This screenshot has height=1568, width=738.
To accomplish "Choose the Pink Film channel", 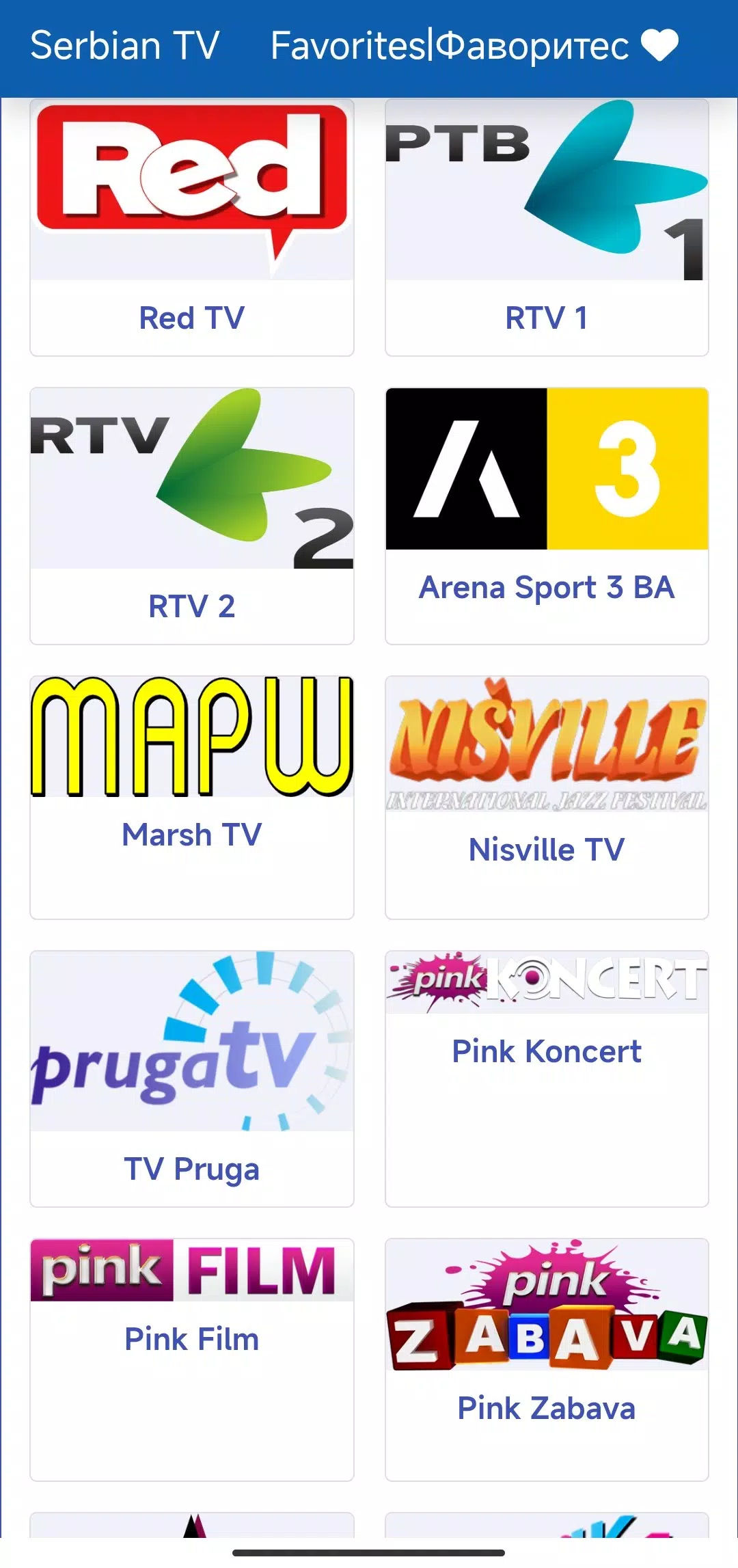I will pyautogui.click(x=192, y=1359).
